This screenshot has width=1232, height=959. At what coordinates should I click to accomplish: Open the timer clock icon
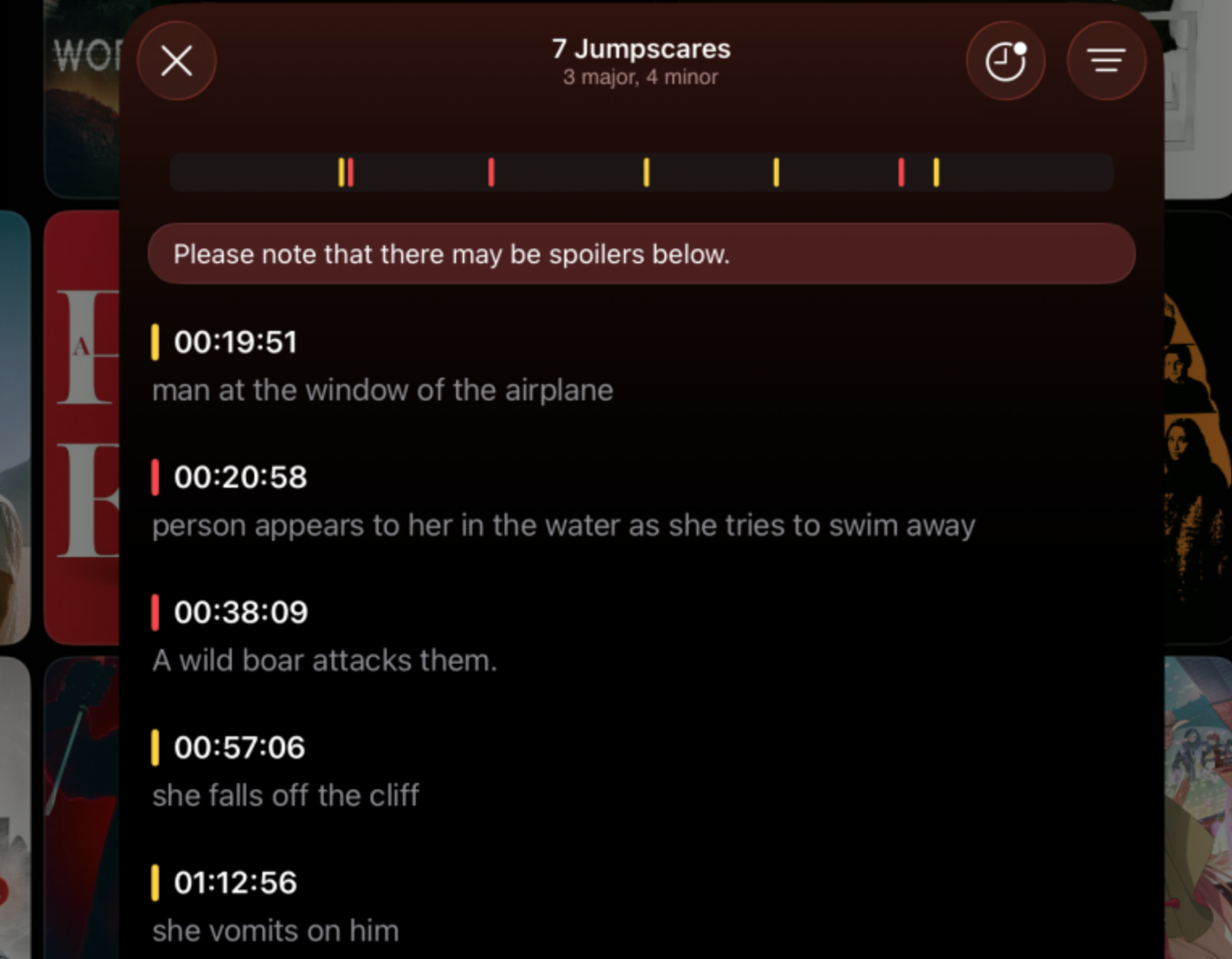(1005, 61)
